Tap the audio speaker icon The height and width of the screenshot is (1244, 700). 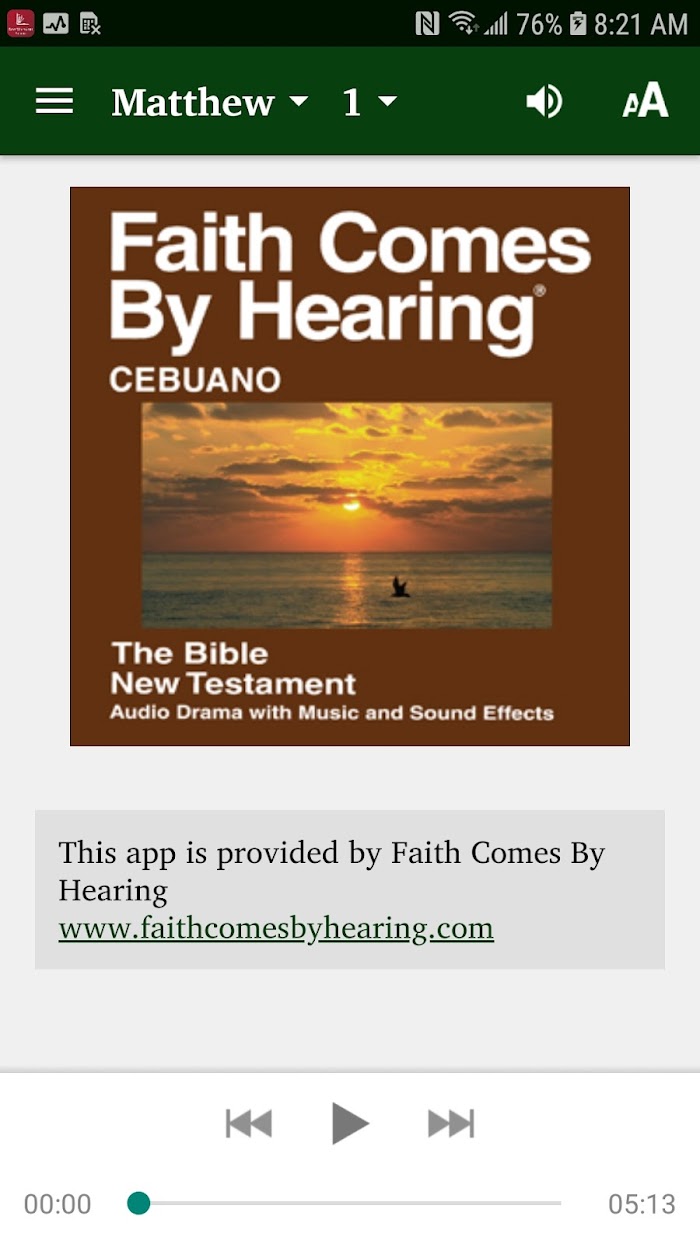click(x=544, y=101)
